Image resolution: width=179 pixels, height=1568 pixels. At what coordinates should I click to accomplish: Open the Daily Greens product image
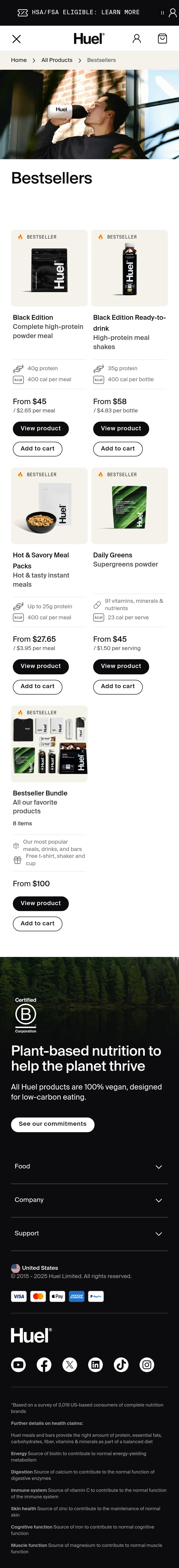[x=129, y=506]
